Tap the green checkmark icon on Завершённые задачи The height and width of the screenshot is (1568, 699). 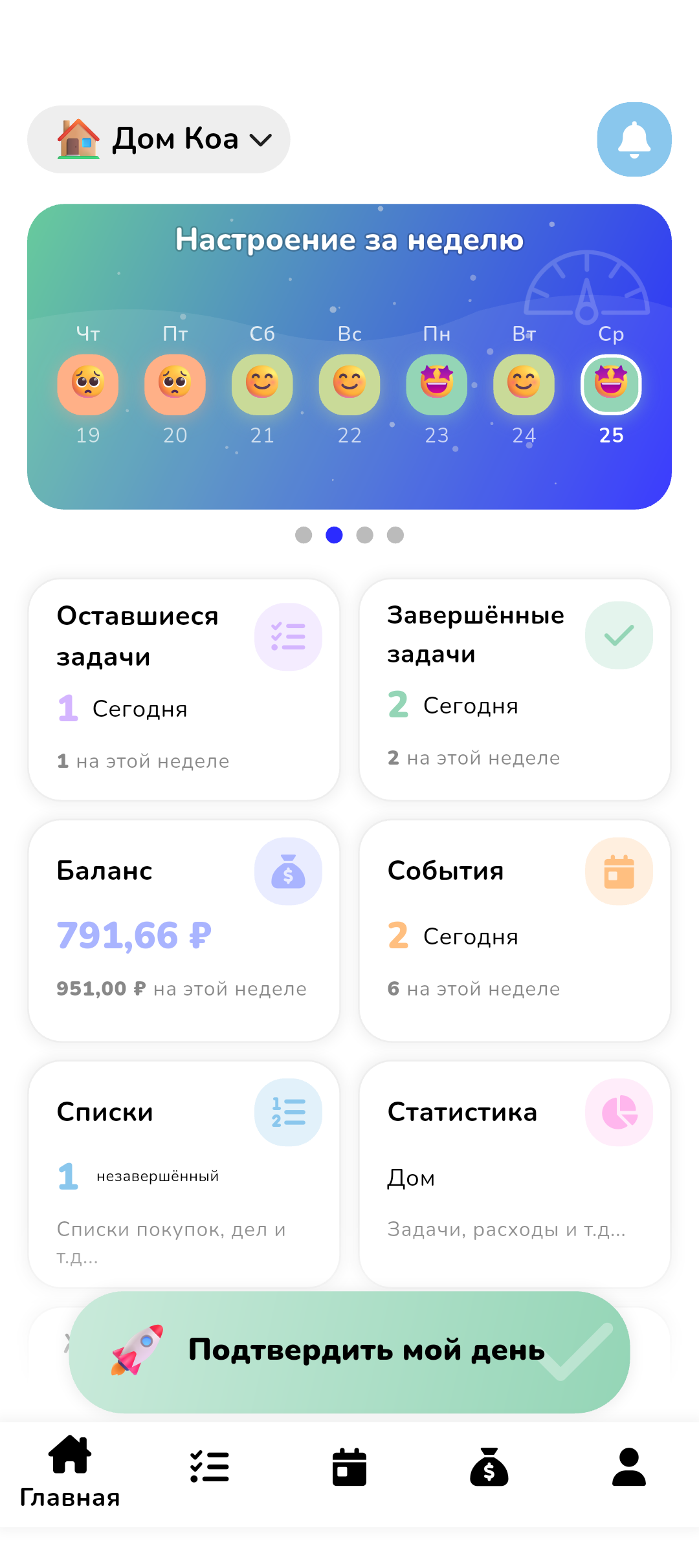619,635
